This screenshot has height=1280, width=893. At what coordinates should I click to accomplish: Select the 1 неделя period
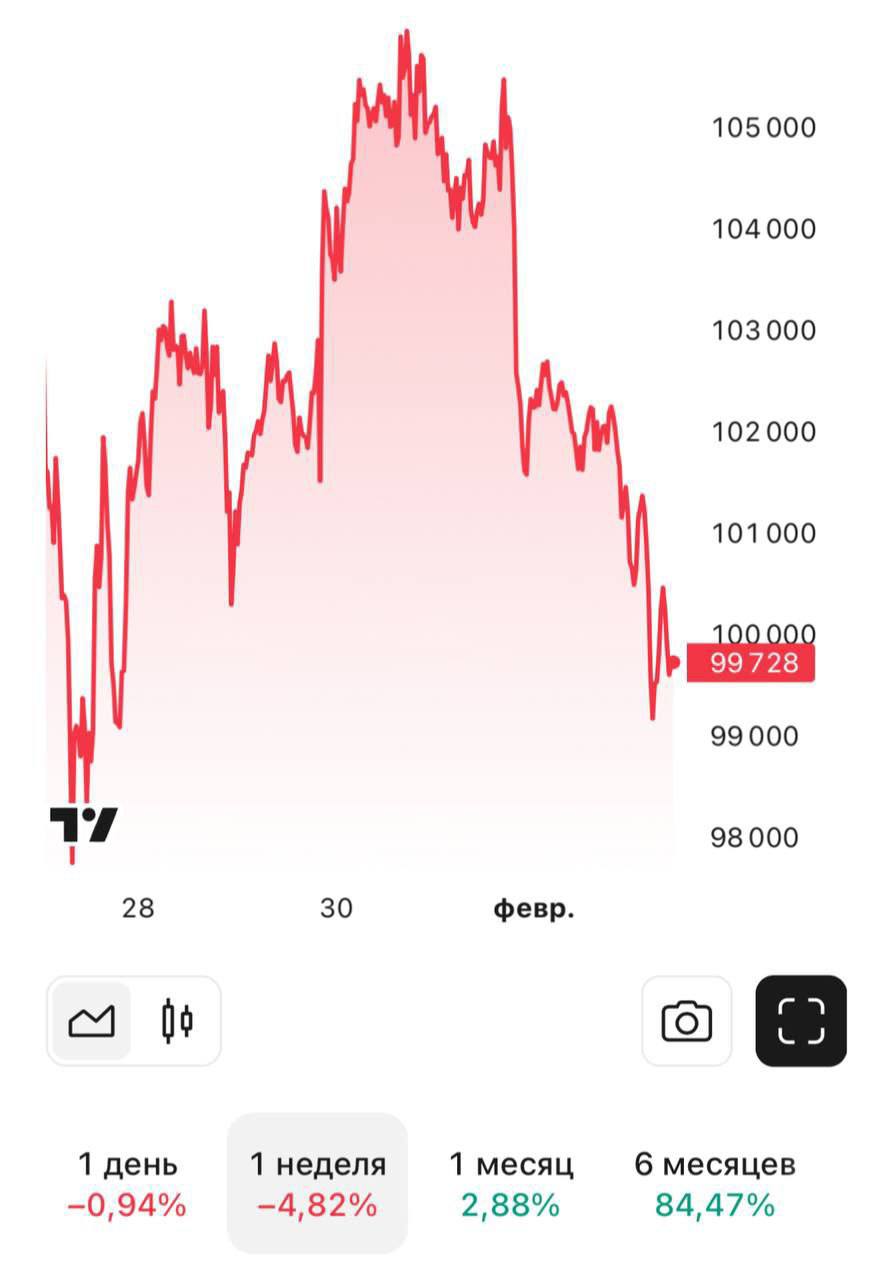tap(317, 1183)
